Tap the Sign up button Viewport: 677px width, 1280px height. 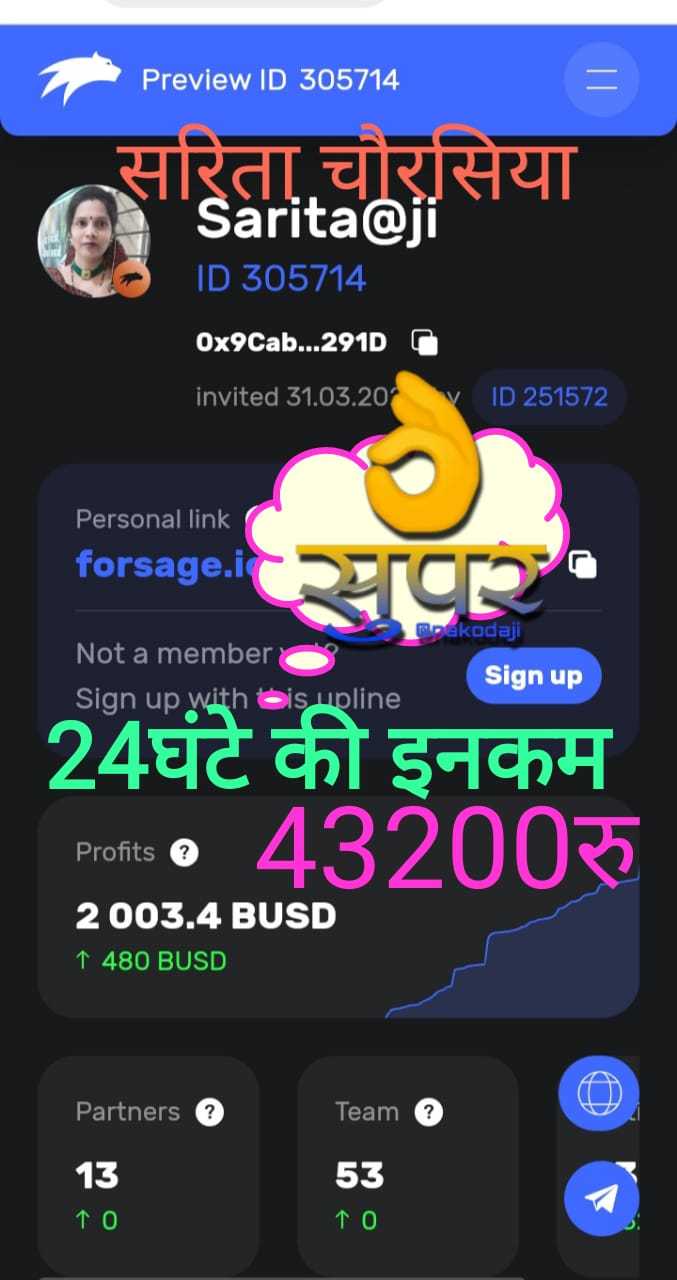[534, 676]
